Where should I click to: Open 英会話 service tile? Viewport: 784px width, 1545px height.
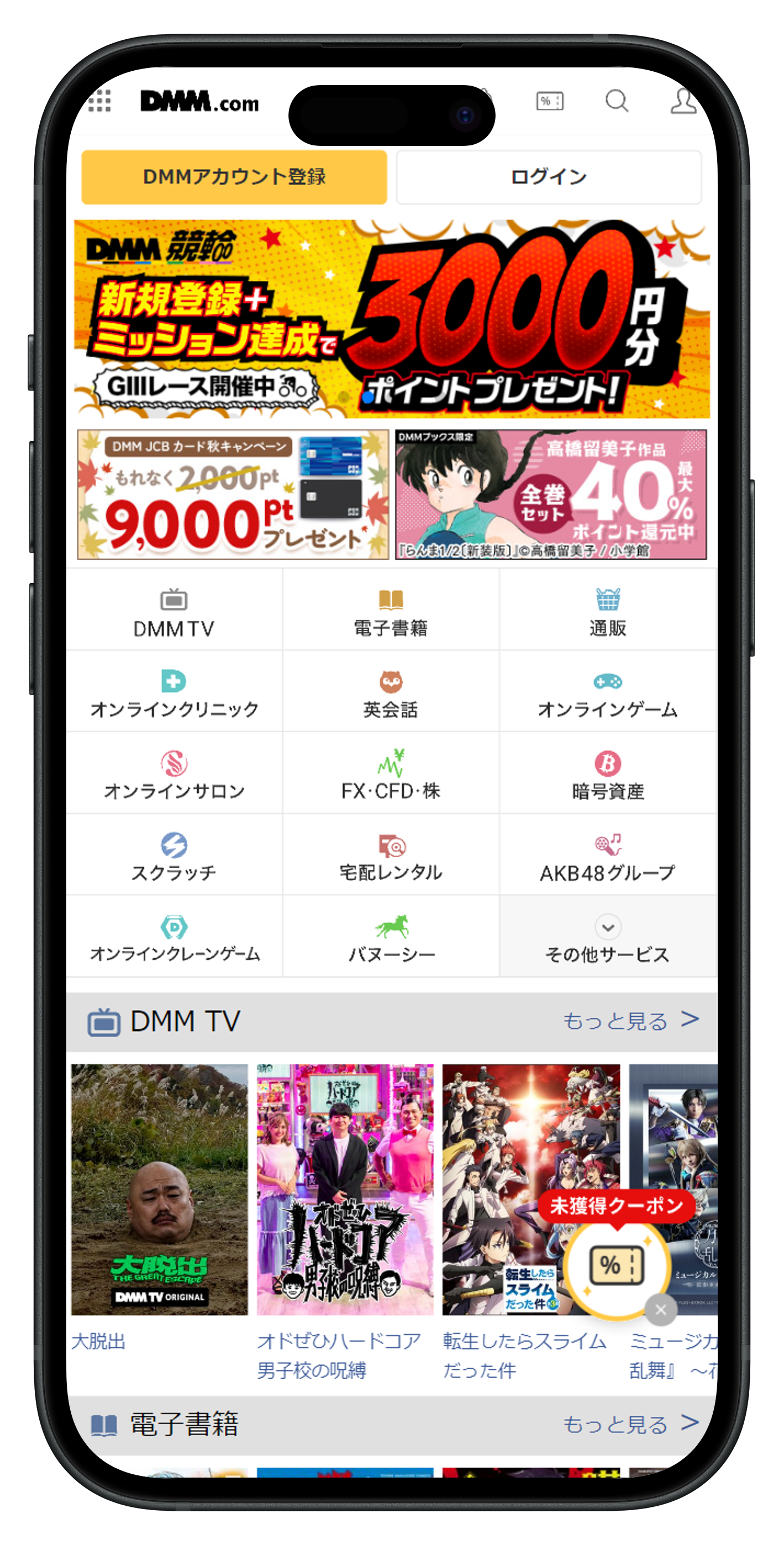point(391,692)
